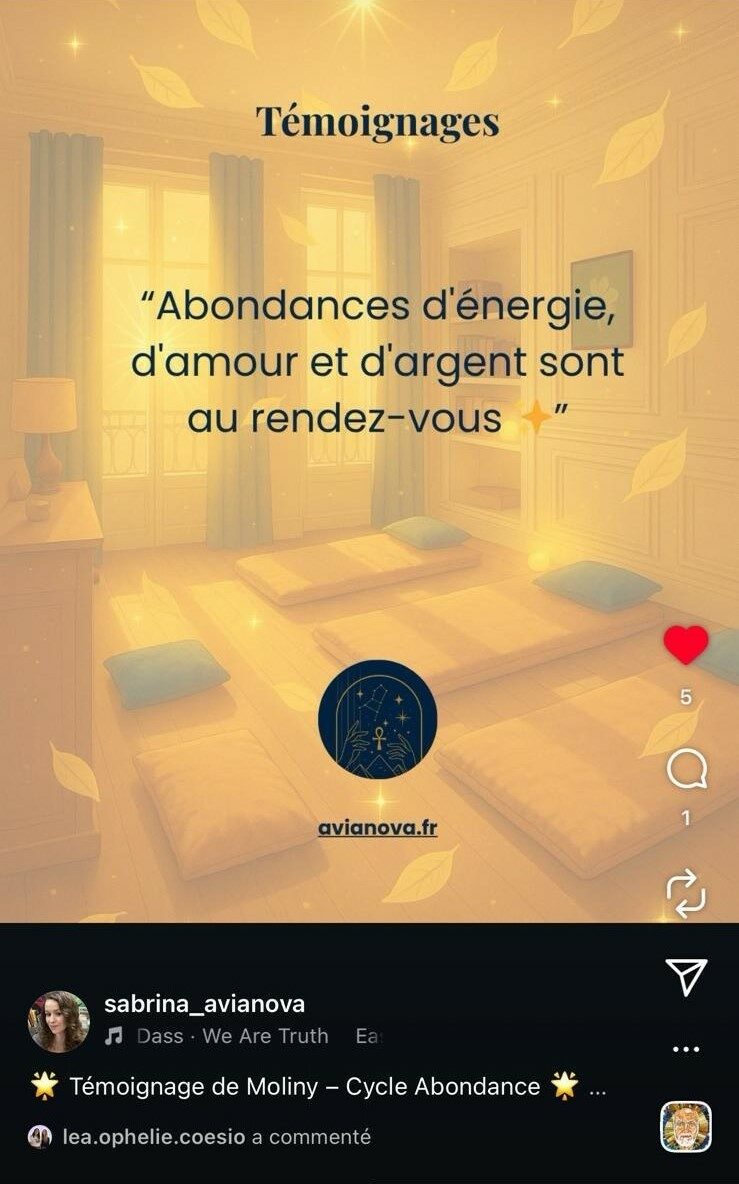Tap the caption 'Témoignage de Moliny – Cycle Abondance'
739x1184 pixels.
[300, 1086]
